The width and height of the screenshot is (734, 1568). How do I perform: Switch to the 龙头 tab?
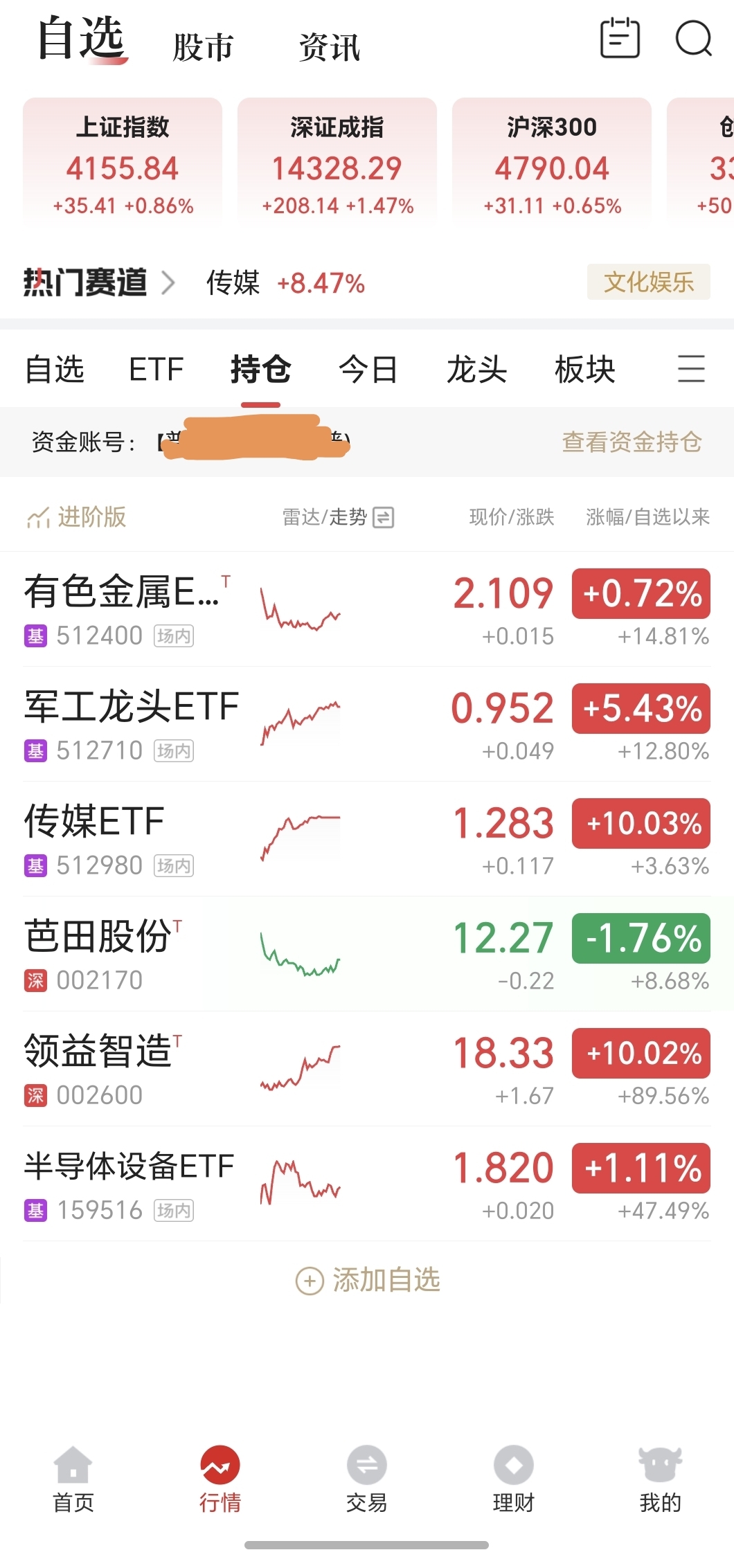(x=476, y=369)
